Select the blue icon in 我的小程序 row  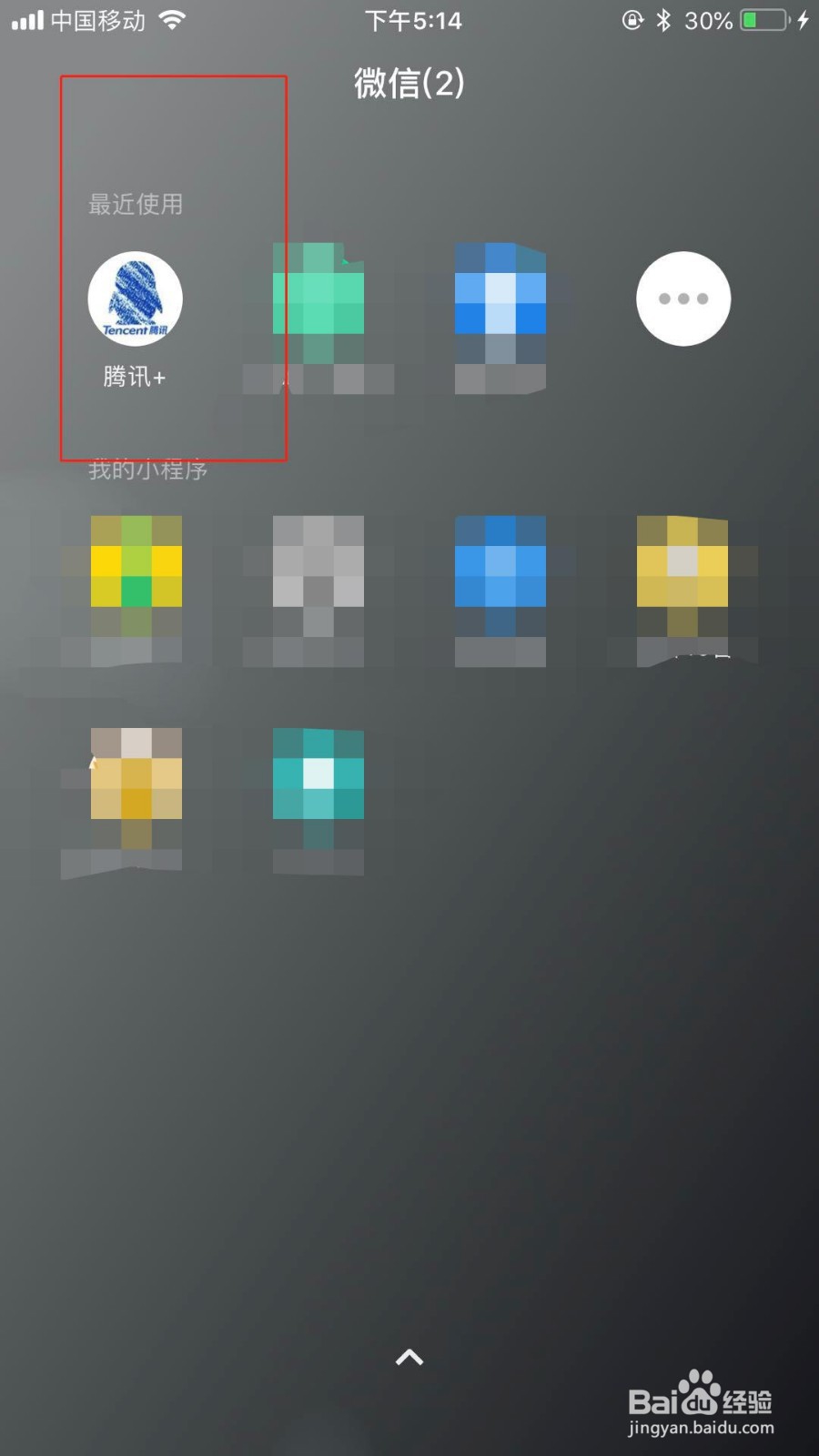pos(500,562)
